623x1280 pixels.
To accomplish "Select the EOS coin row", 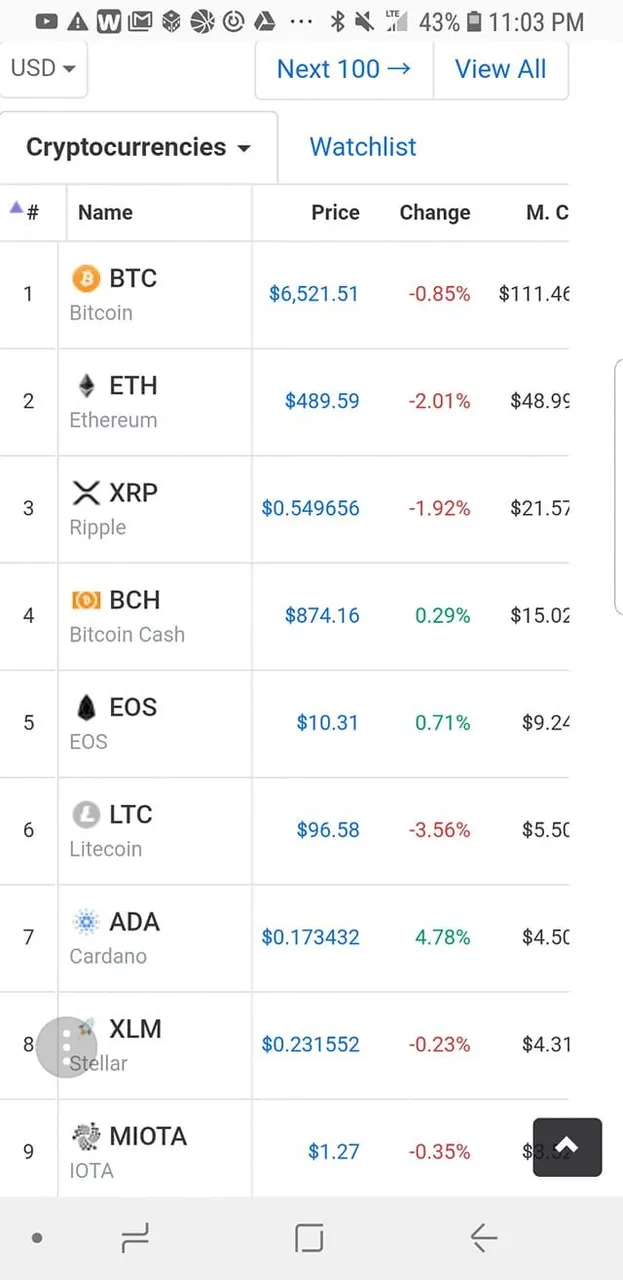I will (285, 722).
